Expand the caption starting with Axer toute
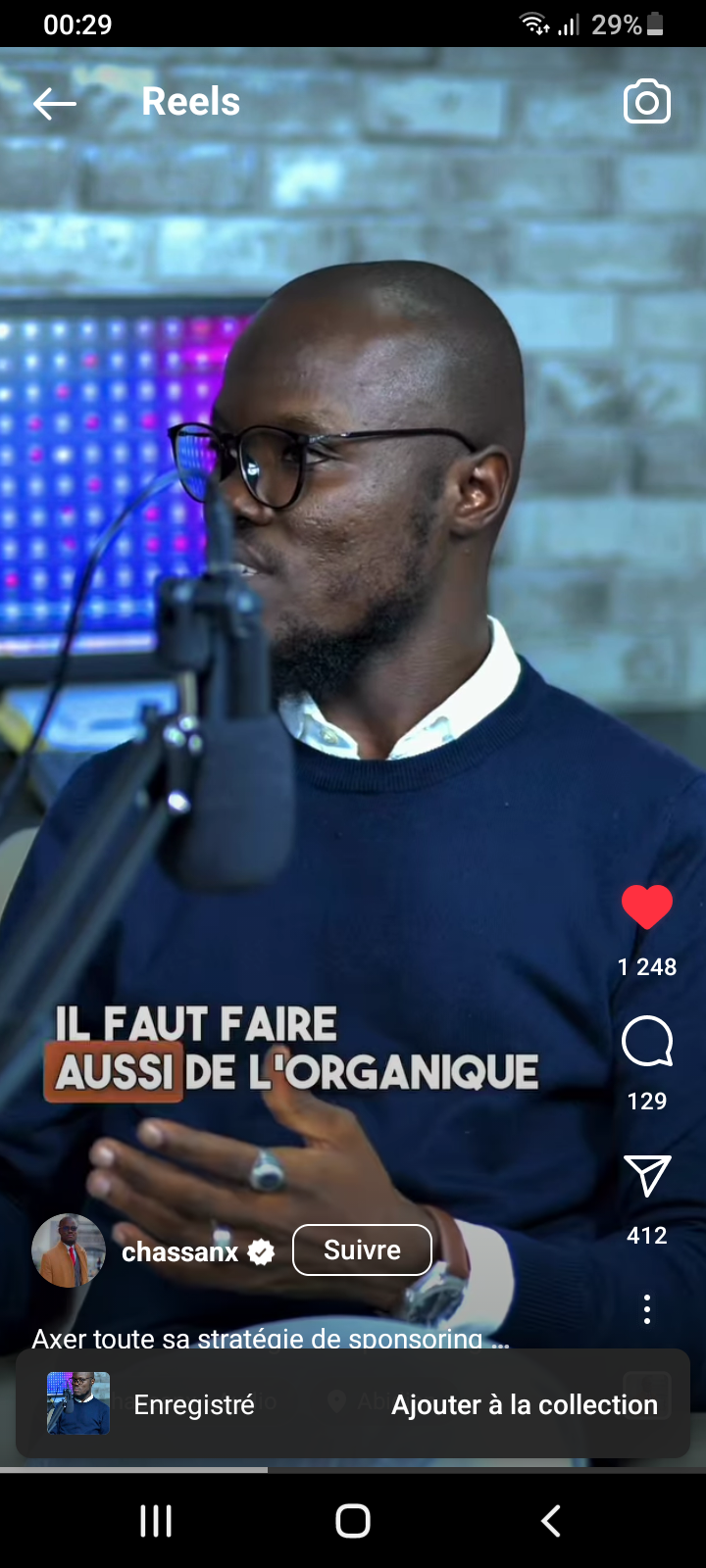The image size is (706, 1568). (x=271, y=1339)
